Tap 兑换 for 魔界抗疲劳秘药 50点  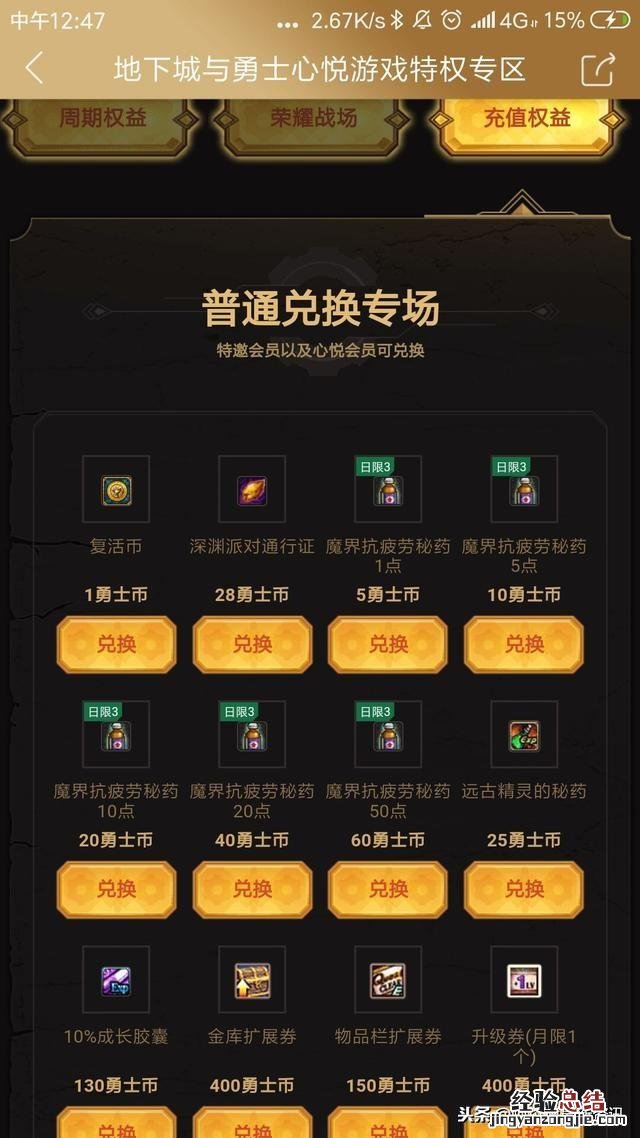[388, 889]
